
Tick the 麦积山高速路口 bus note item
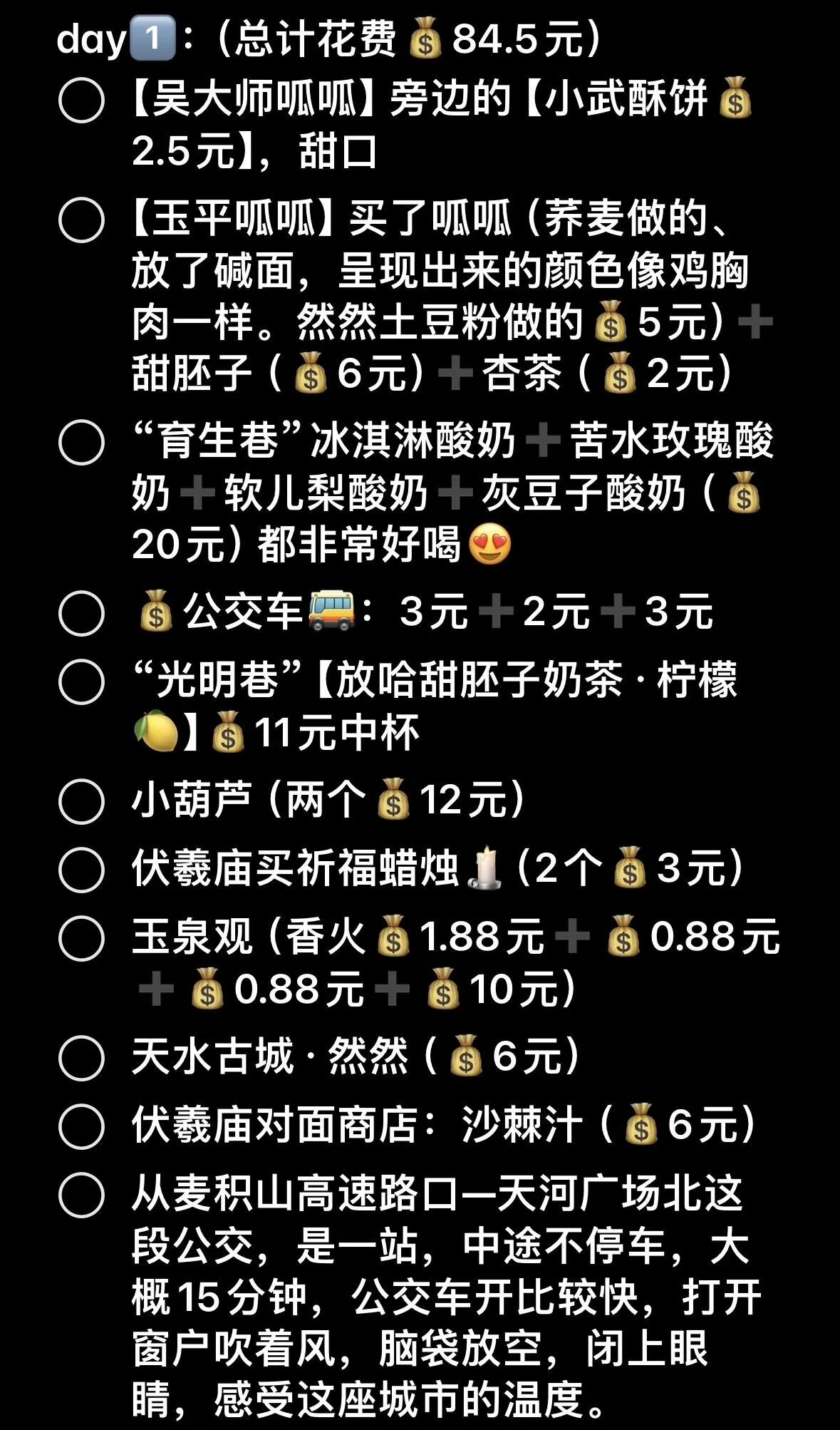pyautogui.click(x=81, y=1195)
